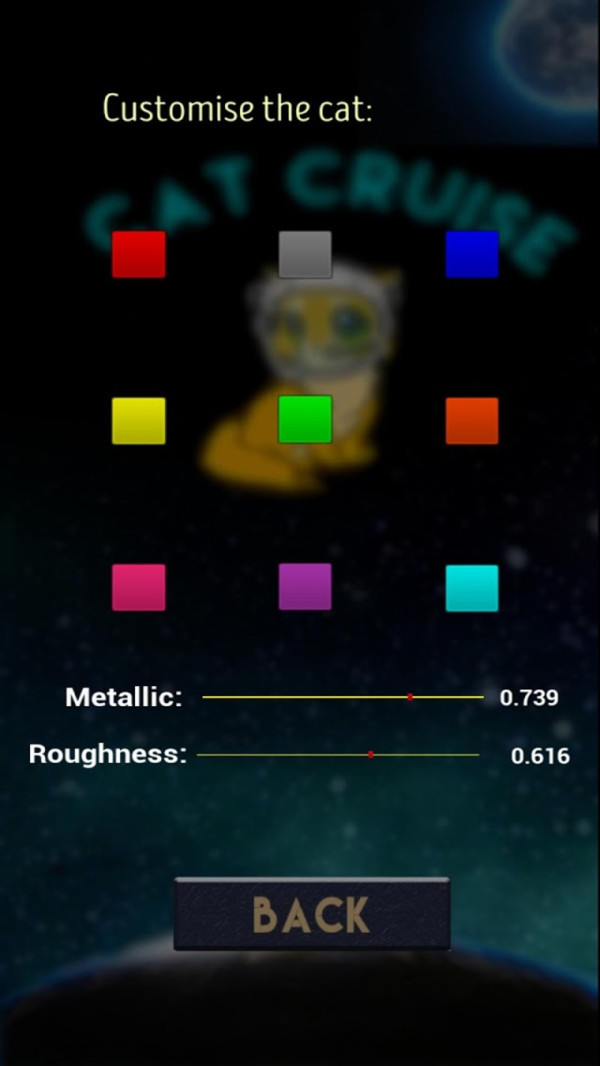The height and width of the screenshot is (1066, 600).
Task: Pick the pink color swatch
Action: coord(138,587)
